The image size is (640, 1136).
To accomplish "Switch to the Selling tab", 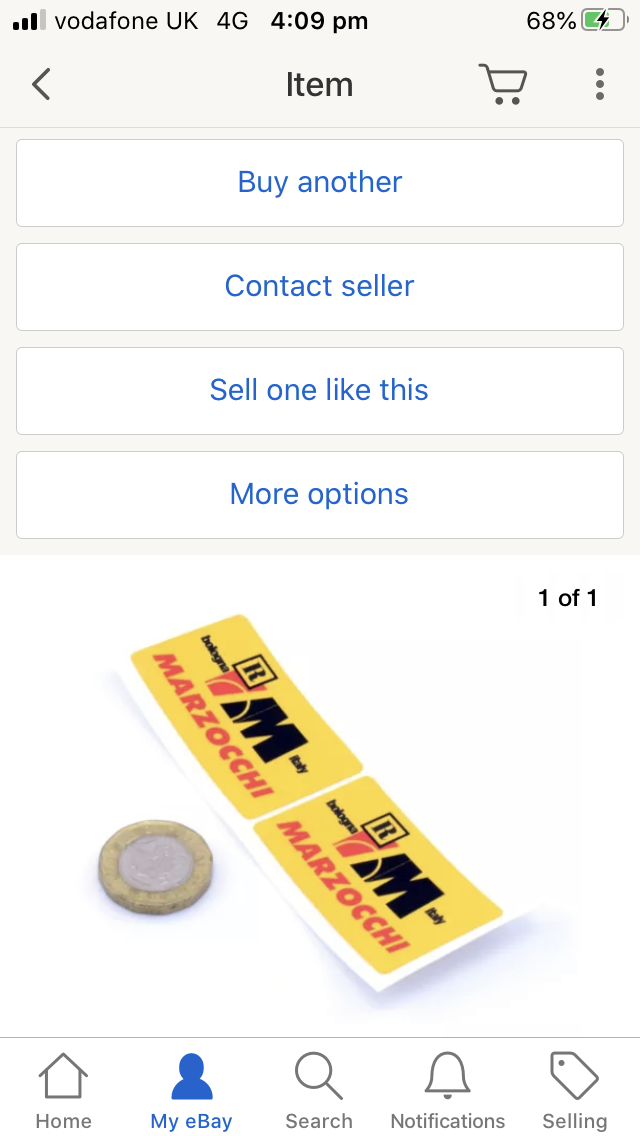I will pyautogui.click(x=575, y=1090).
